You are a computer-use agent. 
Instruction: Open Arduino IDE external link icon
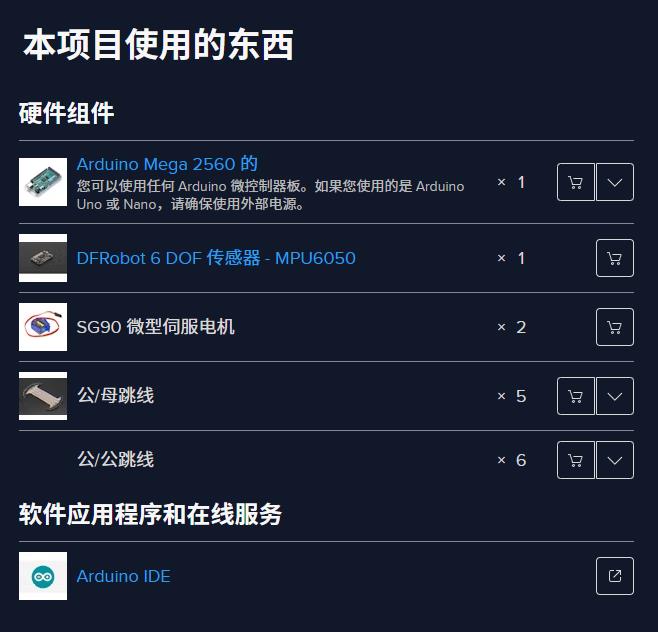(615, 576)
